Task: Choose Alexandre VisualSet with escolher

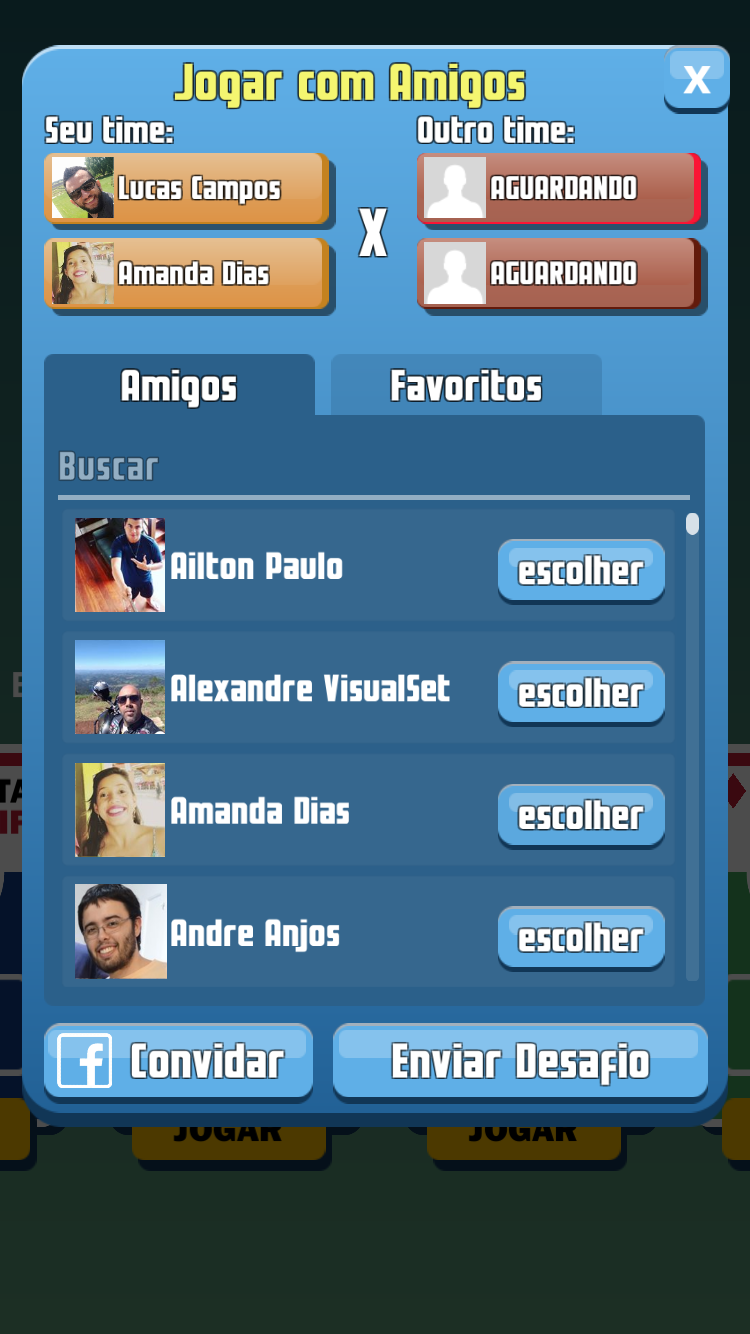Action: [581, 693]
